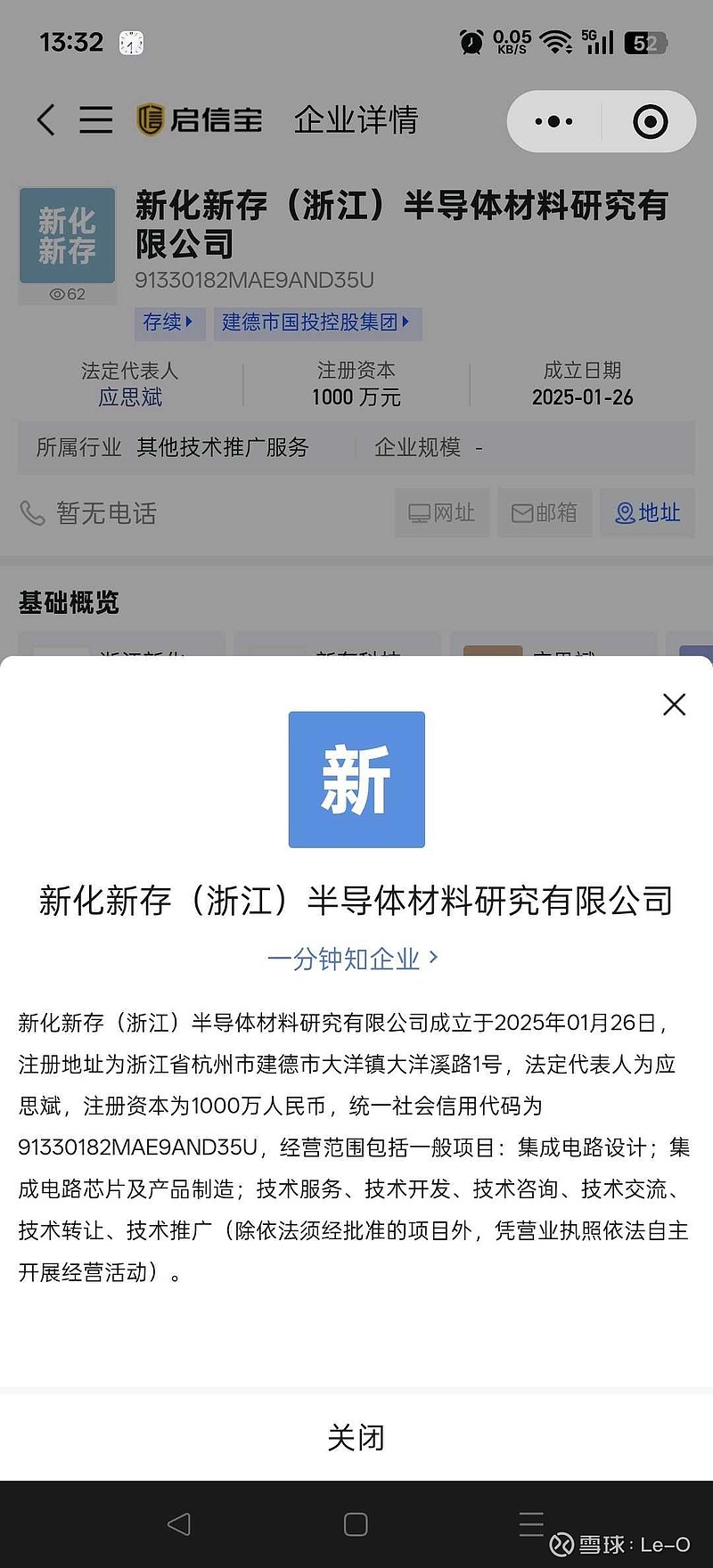Open the mini-program more options (•••) icon
The height and width of the screenshot is (1568, 713).
(x=553, y=119)
